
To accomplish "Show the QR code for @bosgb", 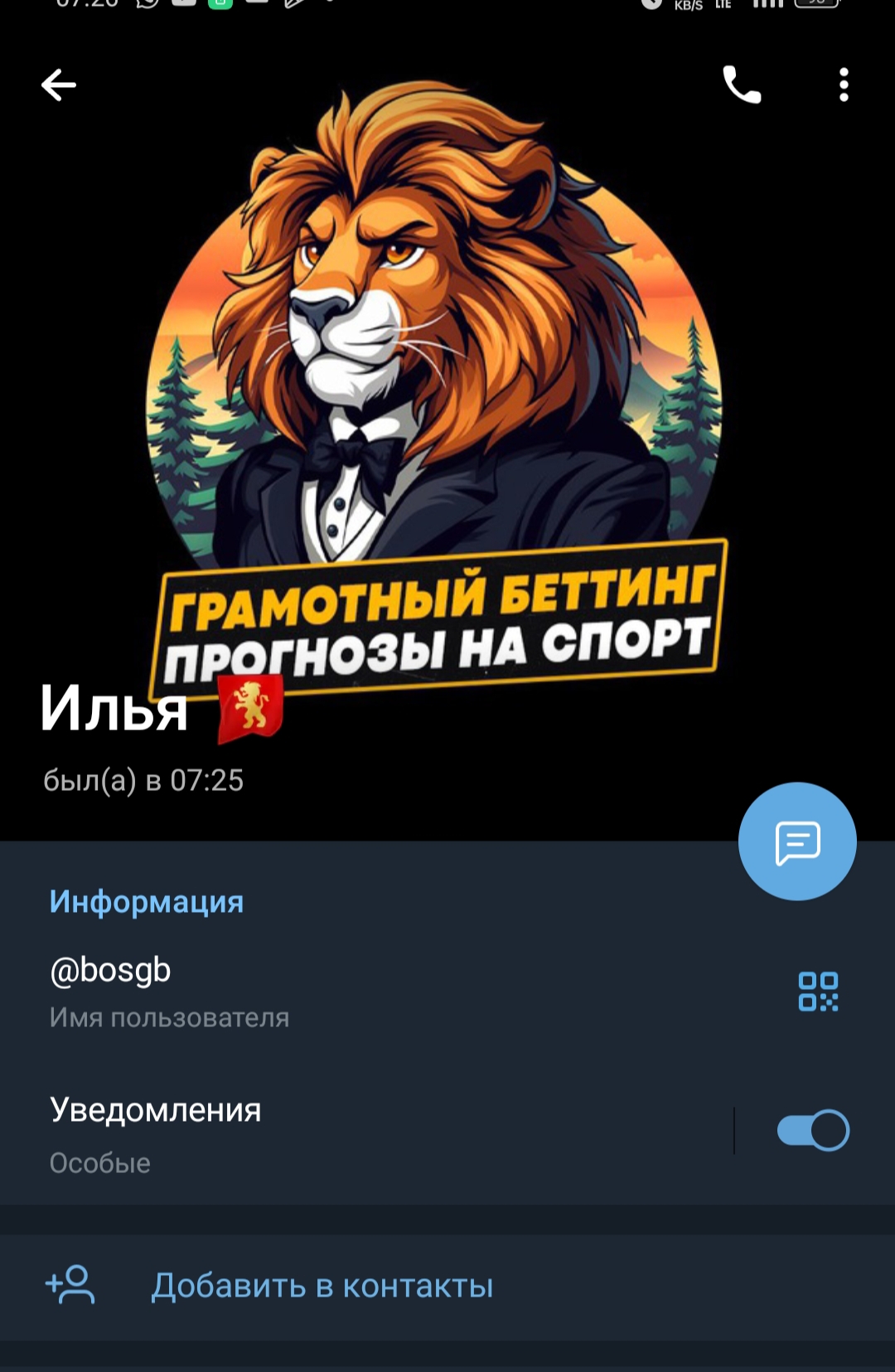I will coord(818,991).
